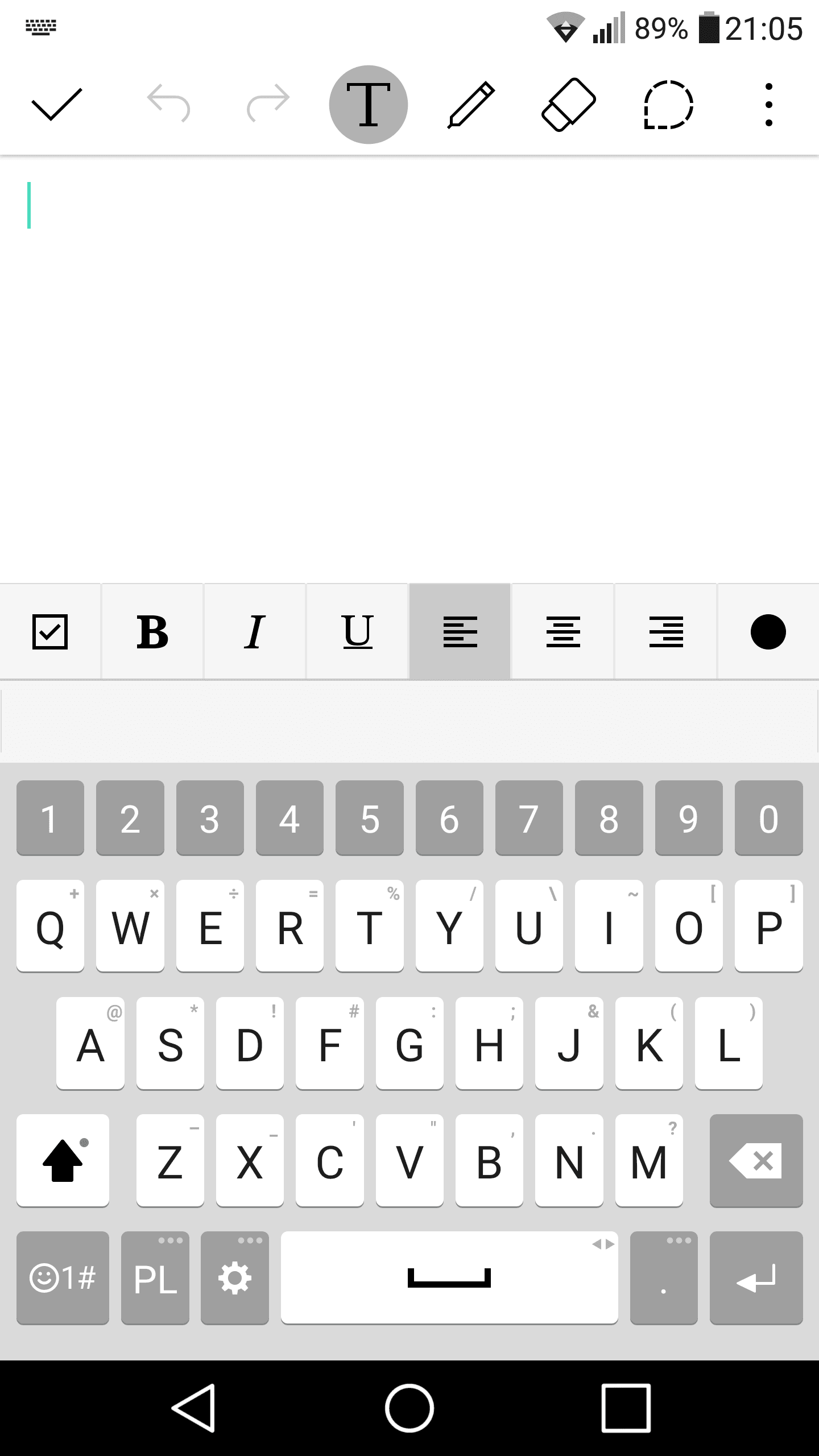Screen dimensions: 819x1456
Task: Tap the redo arrow
Action: [268, 103]
